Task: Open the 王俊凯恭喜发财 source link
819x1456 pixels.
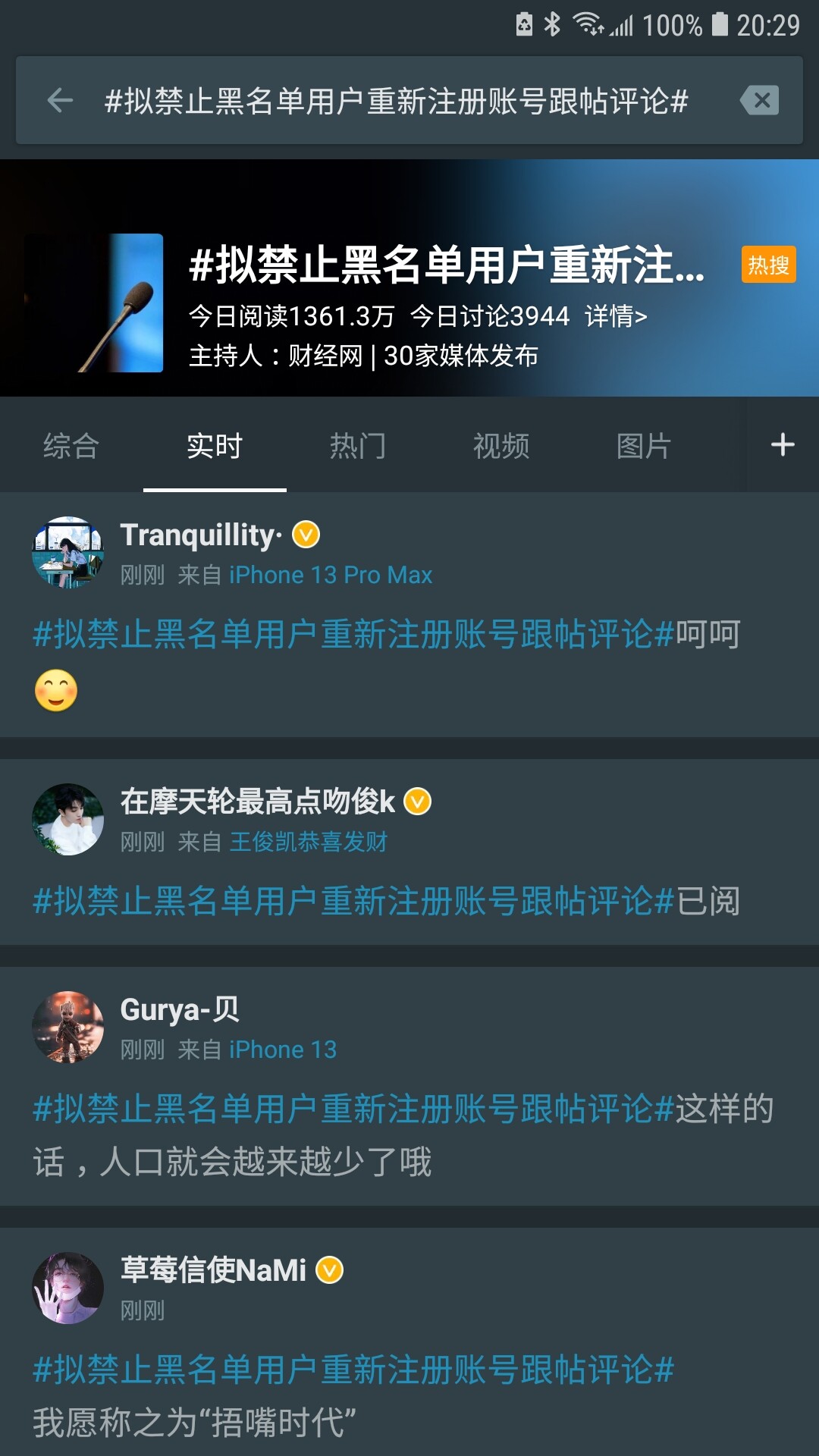Action: pos(308,842)
